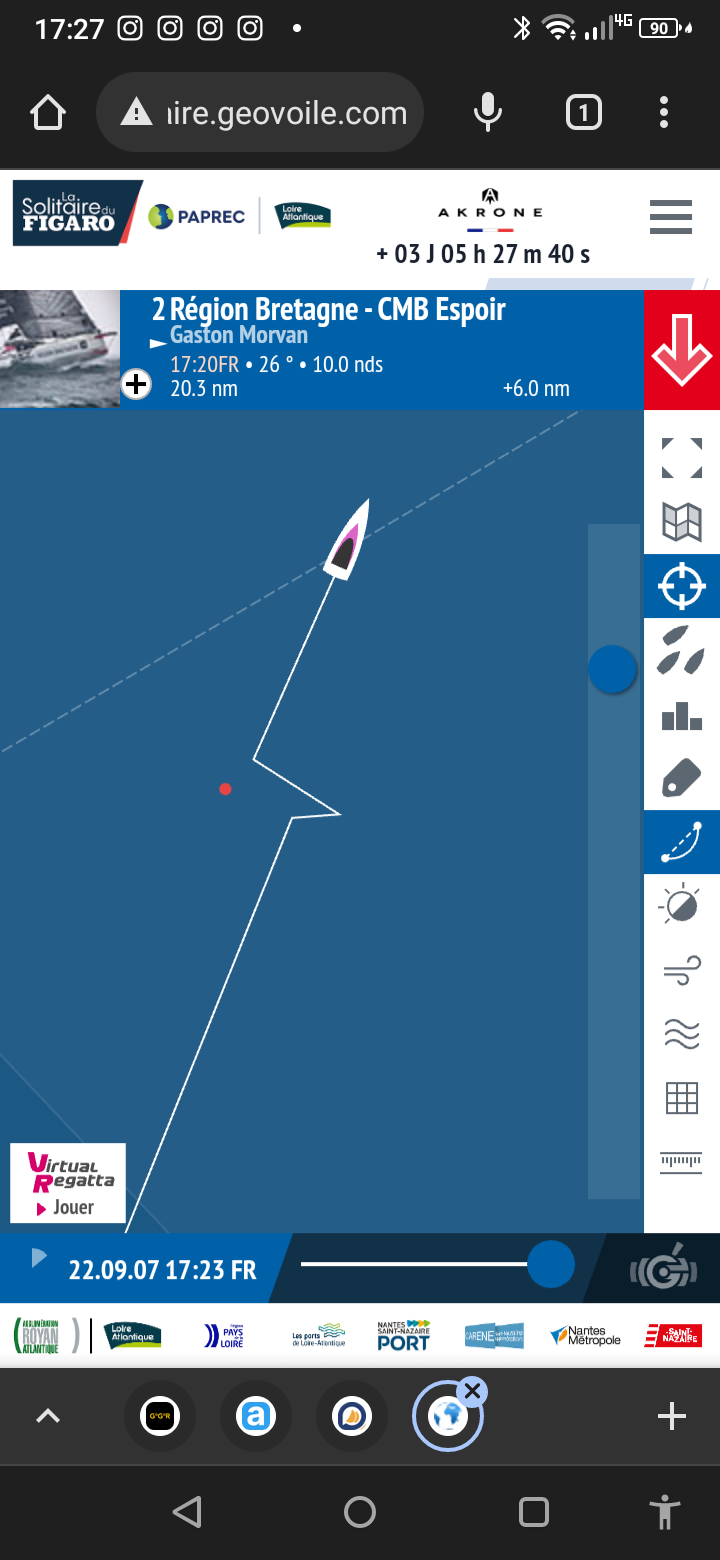Screen dimensions: 720x1560
Task: Open the map layers option
Action: click(x=682, y=521)
